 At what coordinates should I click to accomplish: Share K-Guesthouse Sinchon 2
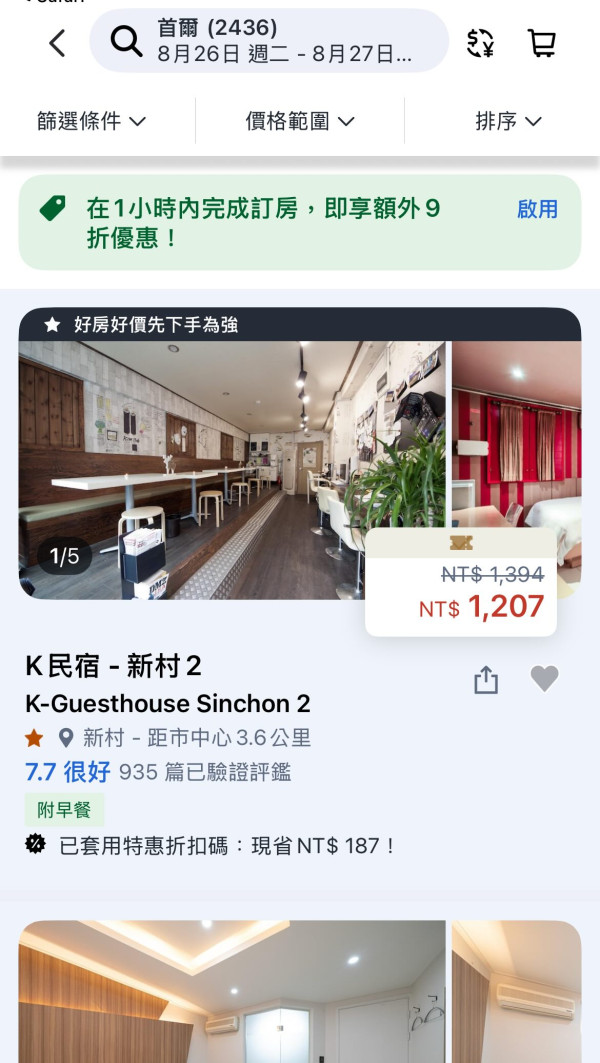(486, 680)
